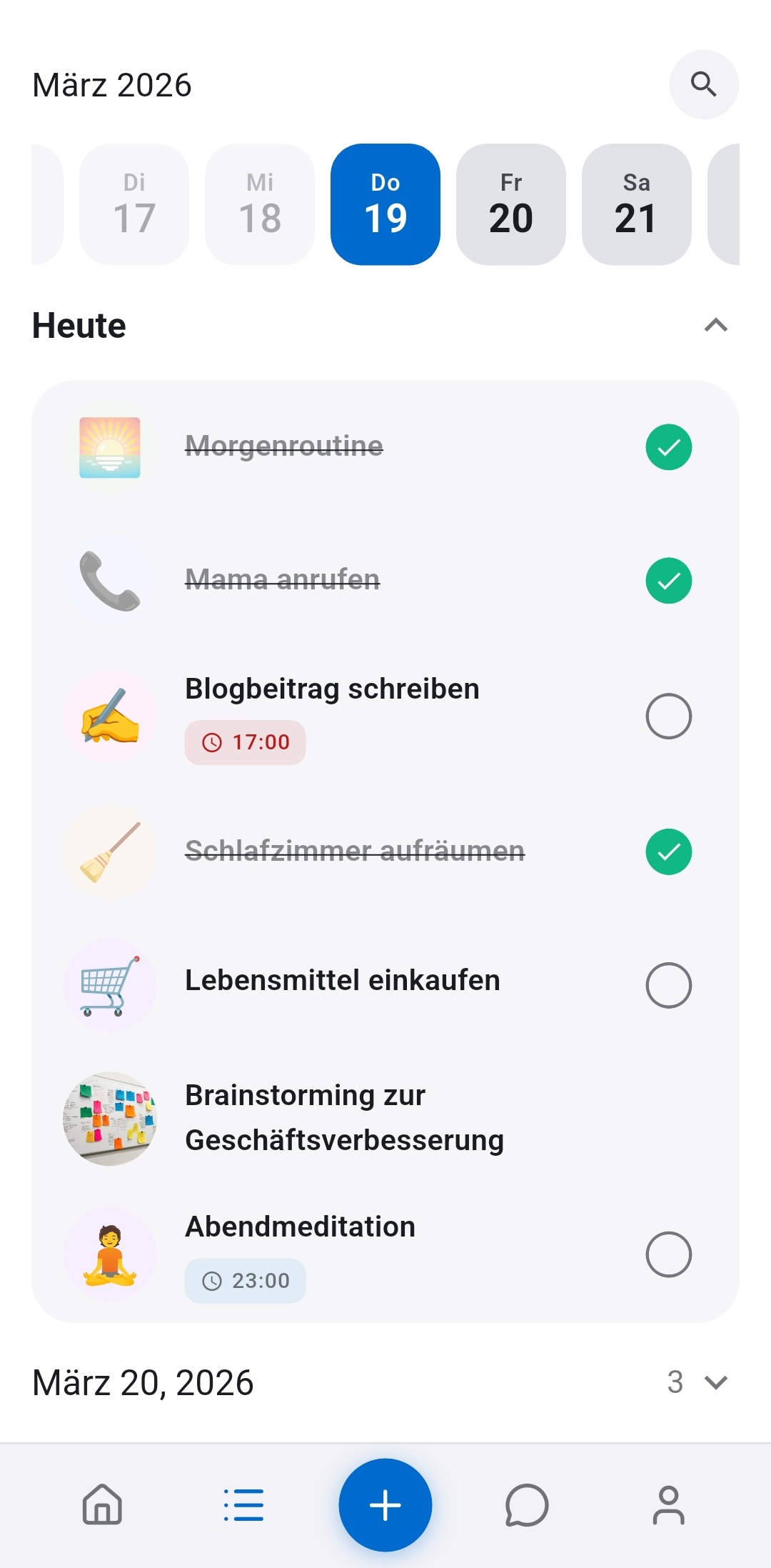Image resolution: width=771 pixels, height=1568 pixels.
Task: Switch to Freitag 20 in the date selector
Action: [510, 202]
